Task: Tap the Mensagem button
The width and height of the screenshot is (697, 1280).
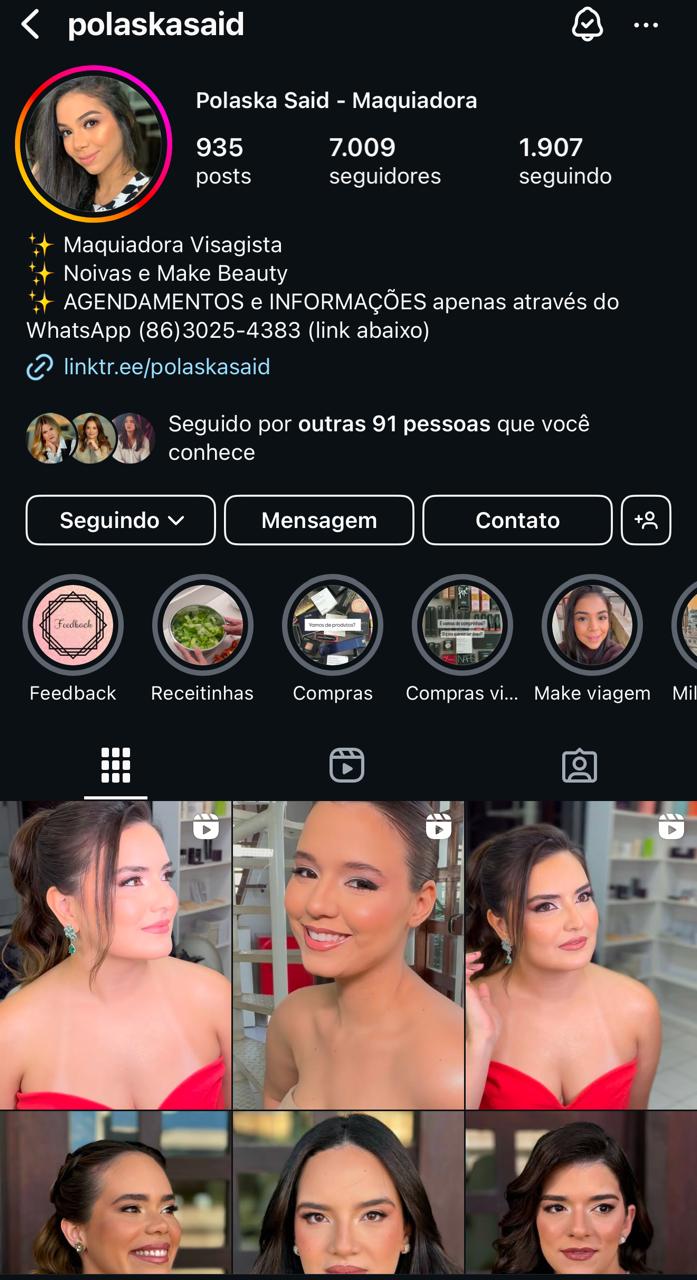Action: pyautogui.click(x=319, y=520)
